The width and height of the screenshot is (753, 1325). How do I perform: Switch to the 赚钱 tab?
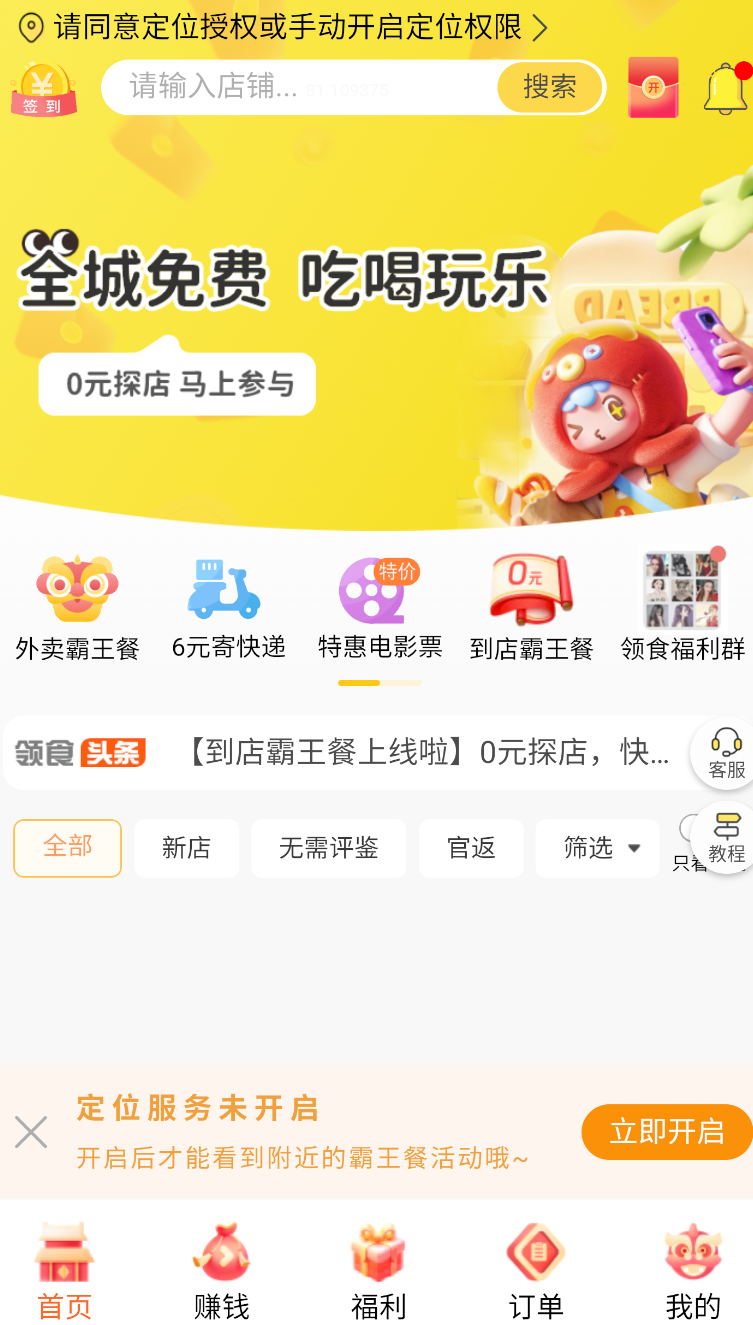[221, 1272]
